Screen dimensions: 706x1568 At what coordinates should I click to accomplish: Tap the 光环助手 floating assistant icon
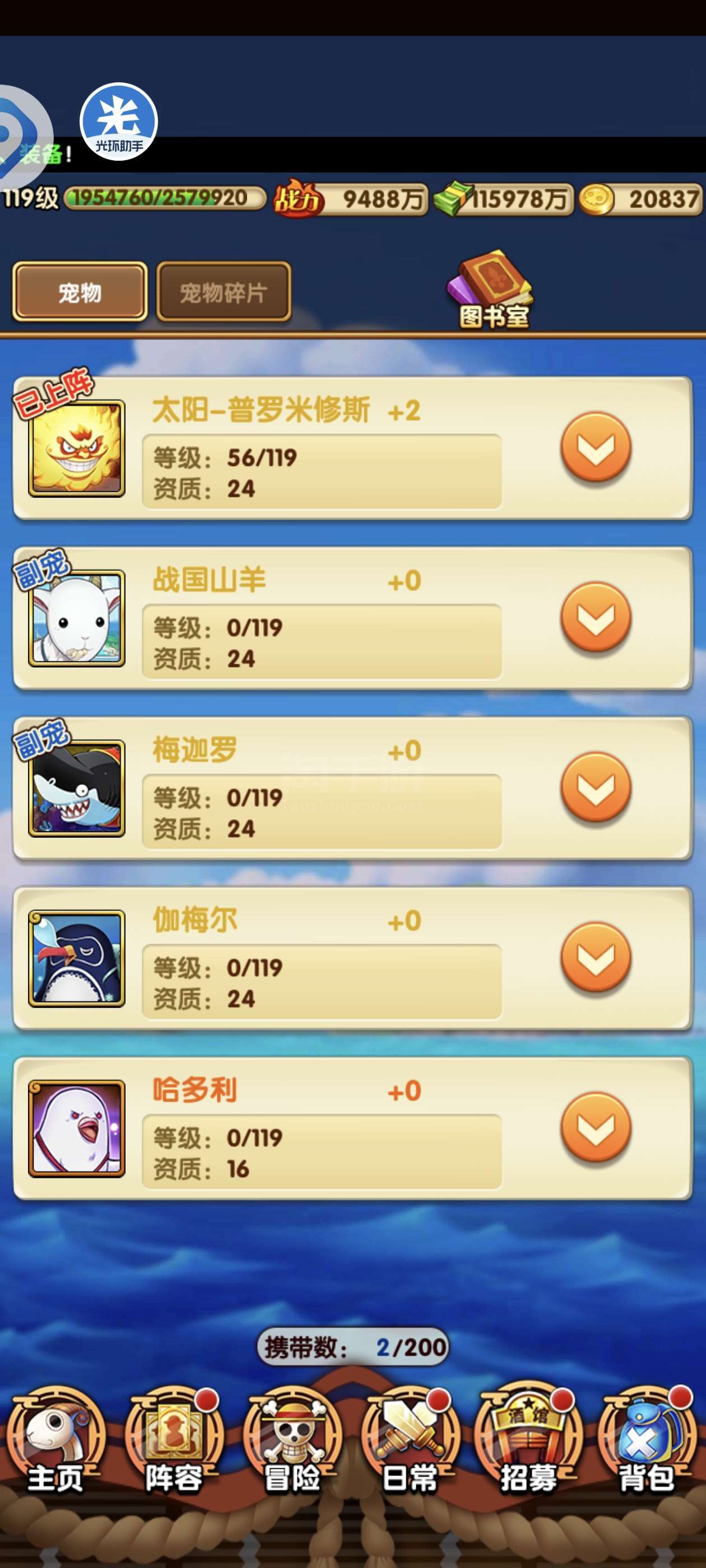(x=119, y=122)
